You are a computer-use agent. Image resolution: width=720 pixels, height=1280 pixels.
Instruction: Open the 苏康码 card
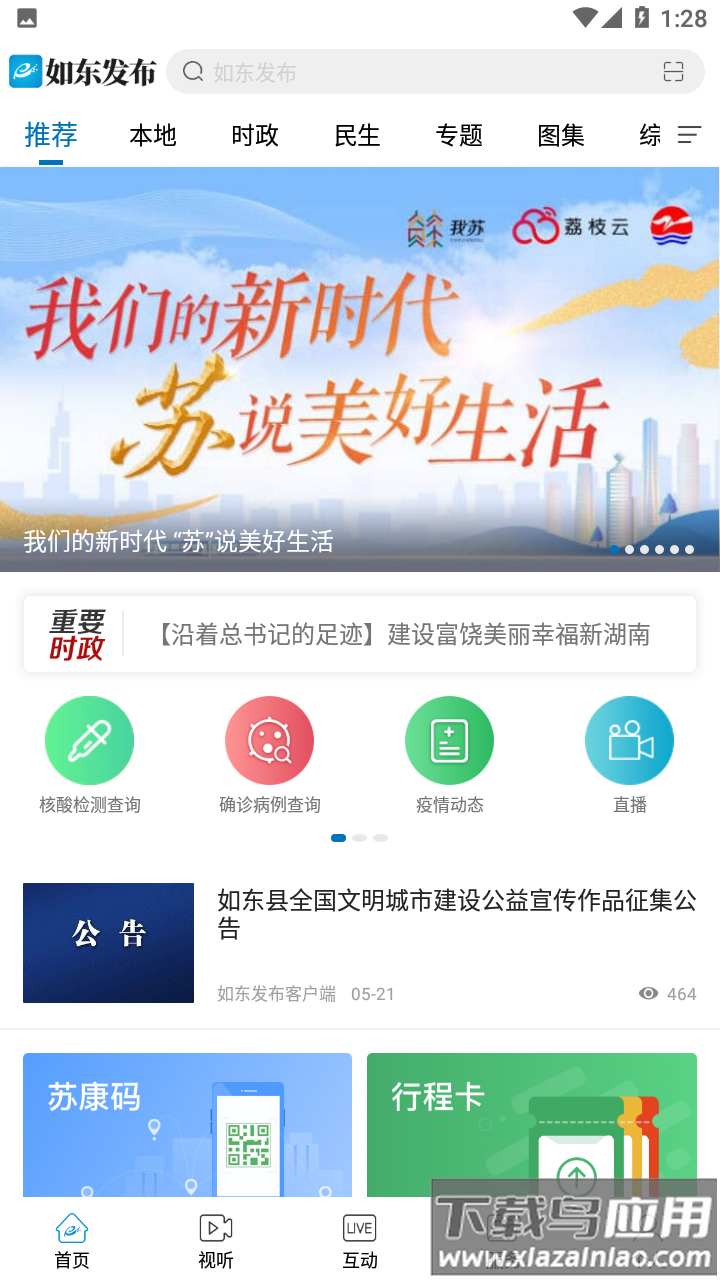[187, 1125]
